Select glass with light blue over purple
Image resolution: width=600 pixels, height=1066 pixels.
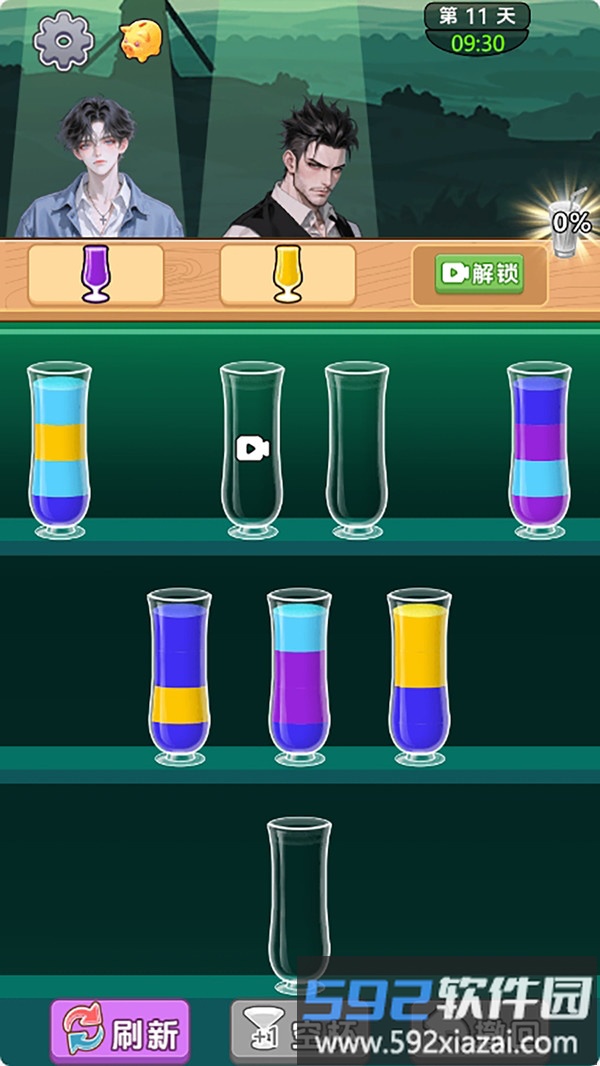click(x=299, y=675)
